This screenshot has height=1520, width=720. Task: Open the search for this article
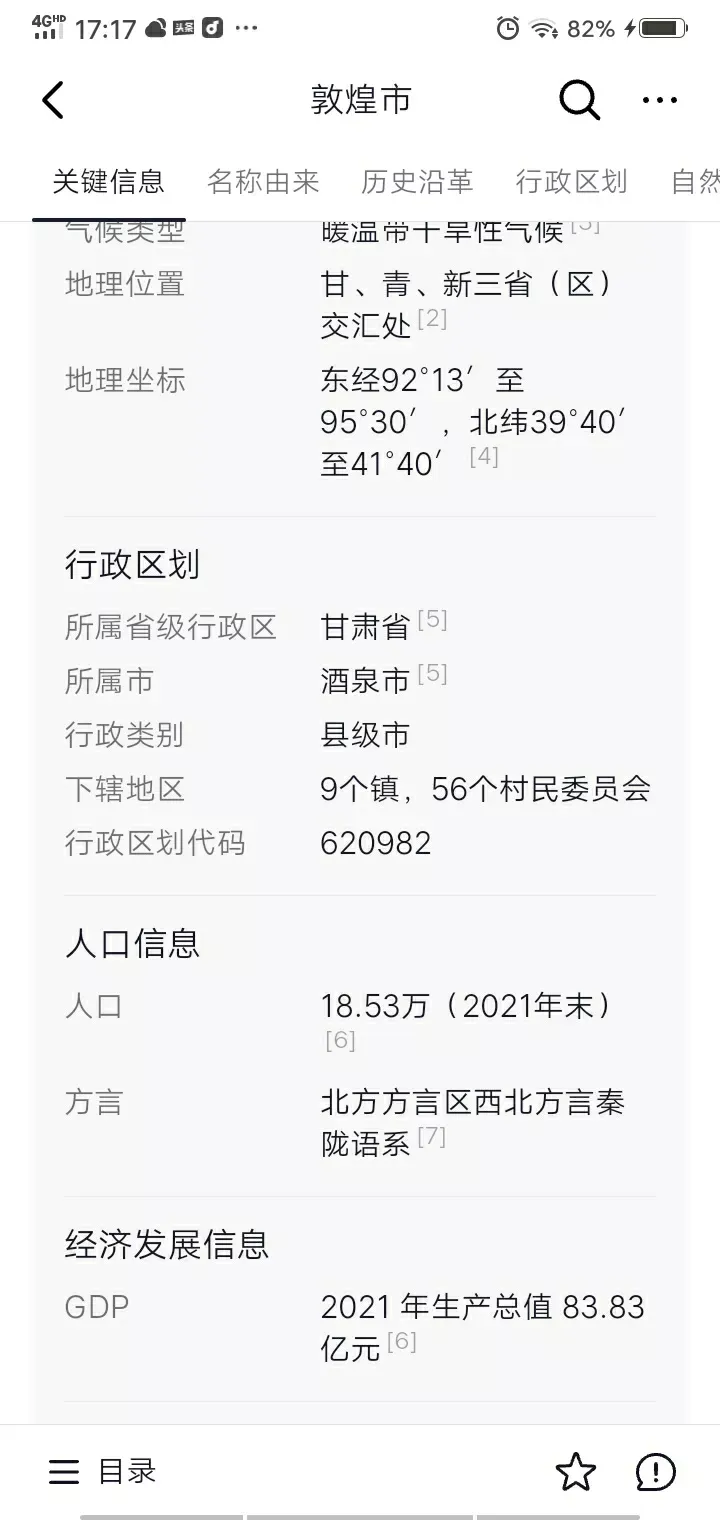578,99
